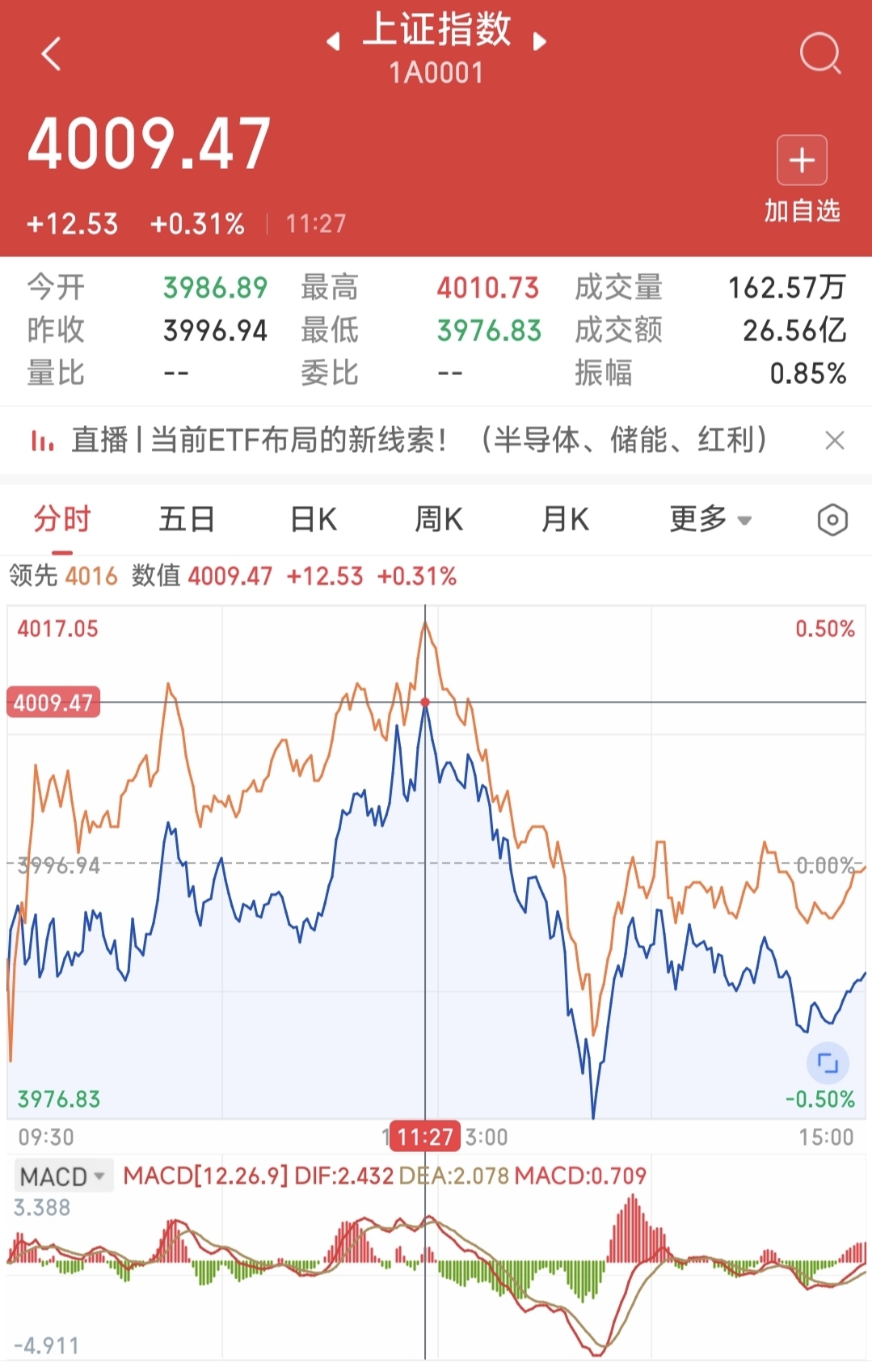Viewport: 872px width, 1372px height.
Task: Switch to the 月K chart
Action: (x=565, y=519)
